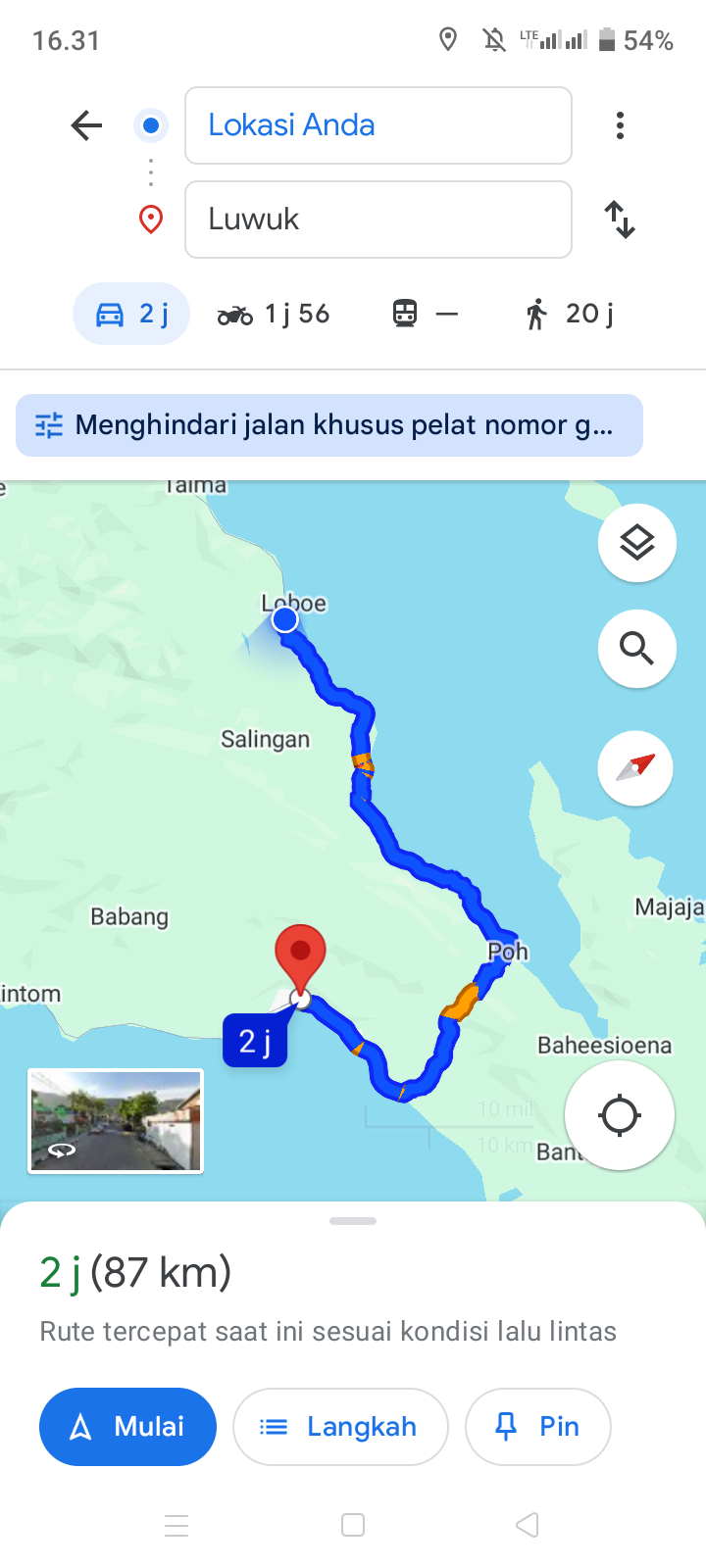706x1568 pixels.
Task: Go back using the top-left arrow
Action: tap(86, 125)
